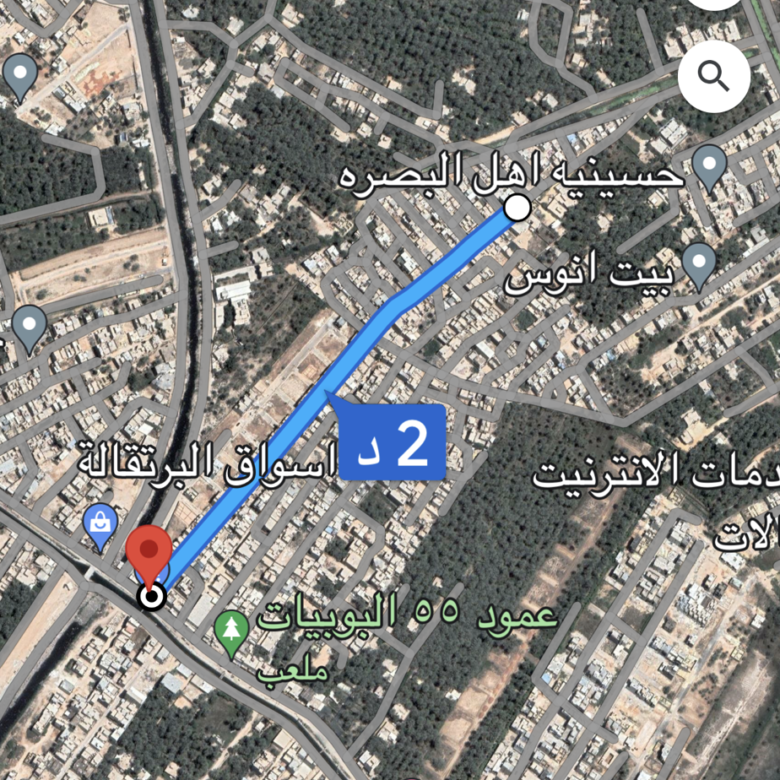The width and height of the screenshot is (780, 780).
Task: Open the search magnifier button
Action: (713, 75)
